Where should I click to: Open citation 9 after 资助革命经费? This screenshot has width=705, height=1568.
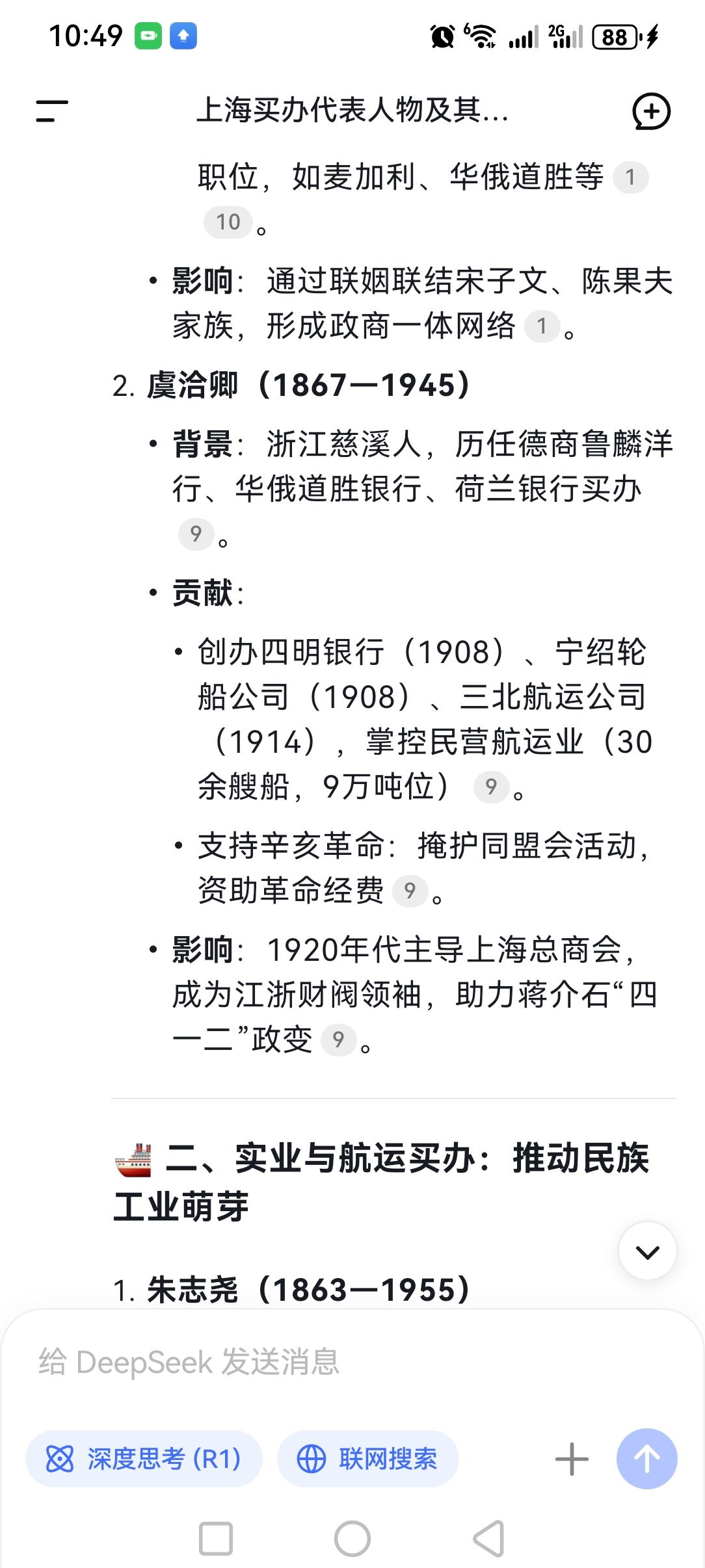(410, 891)
